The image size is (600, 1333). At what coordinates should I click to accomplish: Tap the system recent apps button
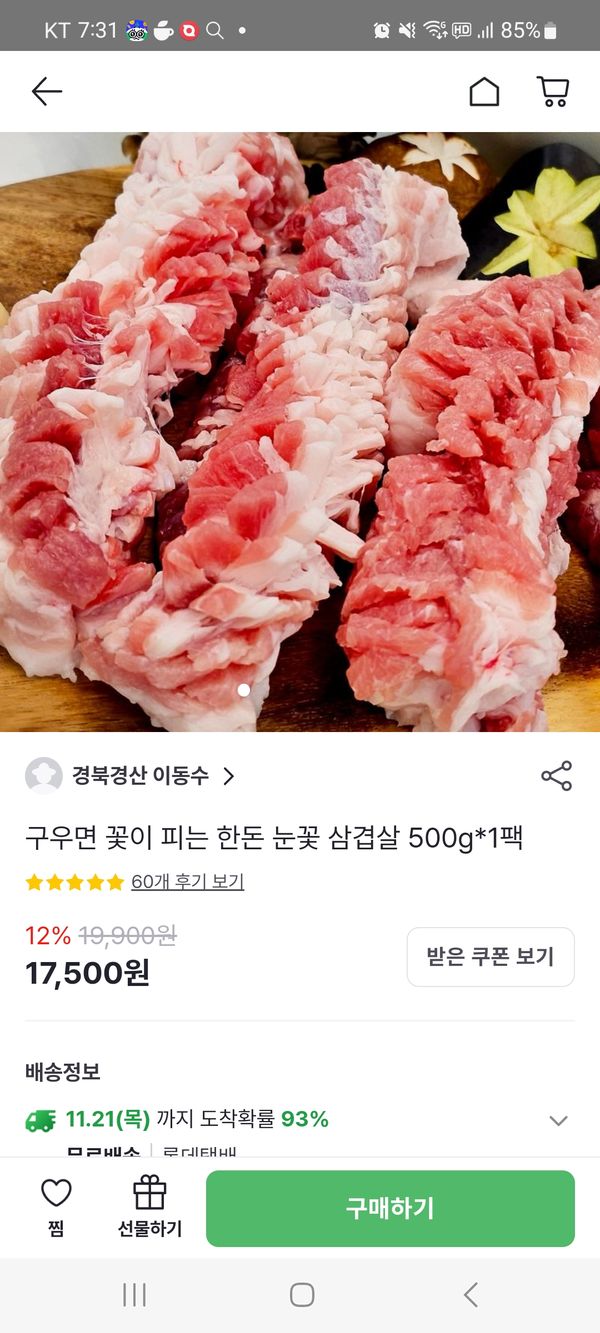pyautogui.click(x=134, y=1295)
